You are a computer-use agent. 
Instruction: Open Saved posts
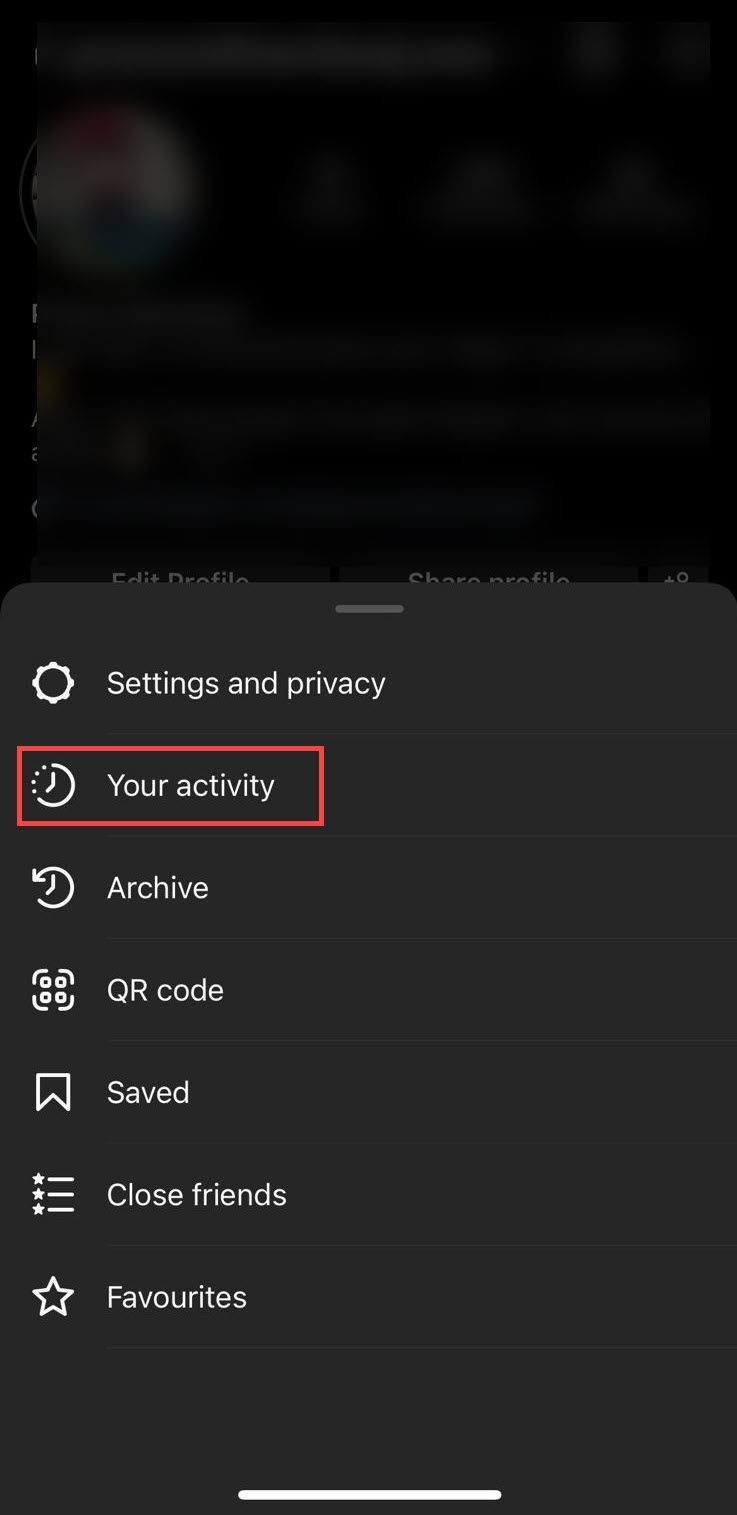tap(147, 1092)
